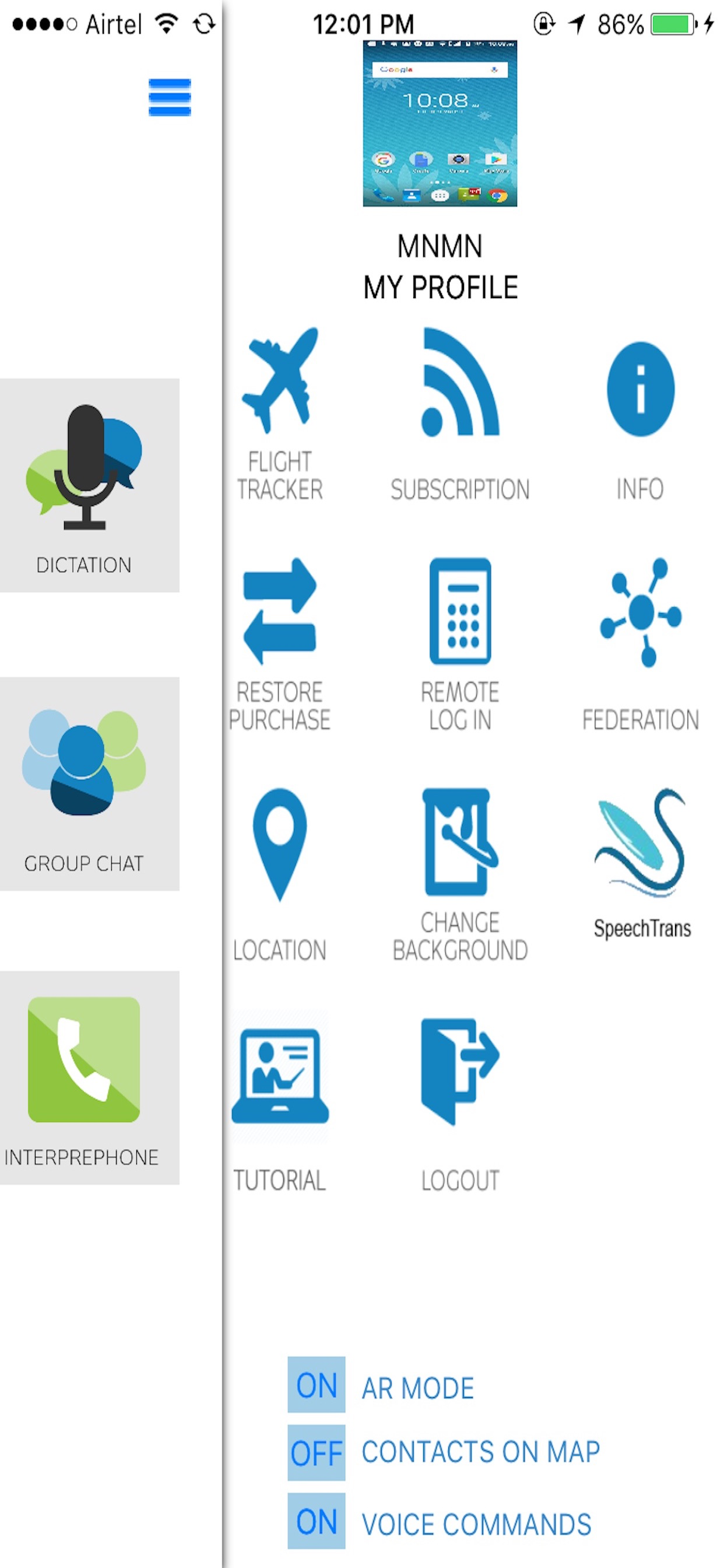Screen dimensions: 724x1568
Task: Open the Tutorial
Action: pos(279,1103)
